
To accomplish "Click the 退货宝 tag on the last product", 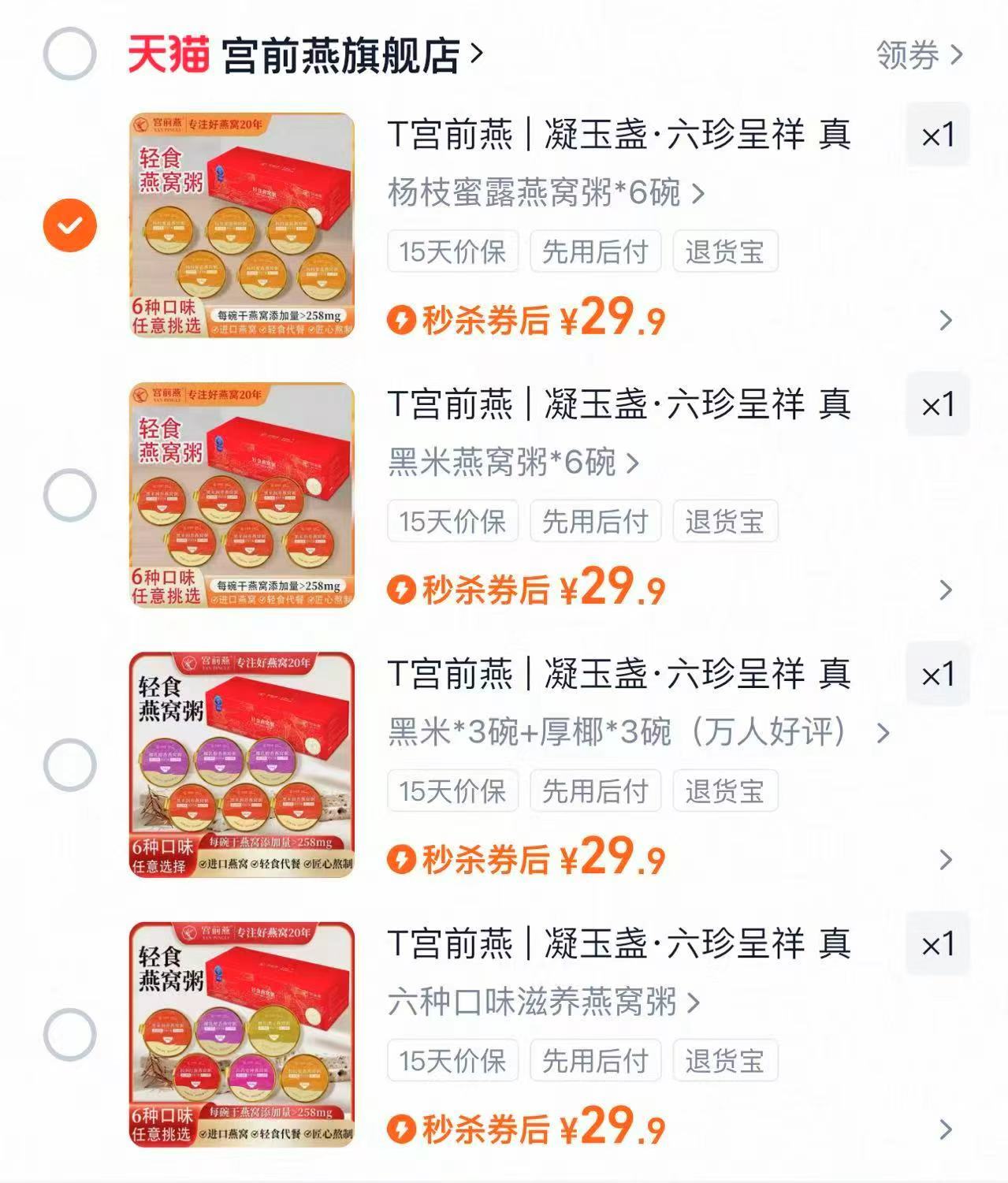I will pyautogui.click(x=727, y=1060).
